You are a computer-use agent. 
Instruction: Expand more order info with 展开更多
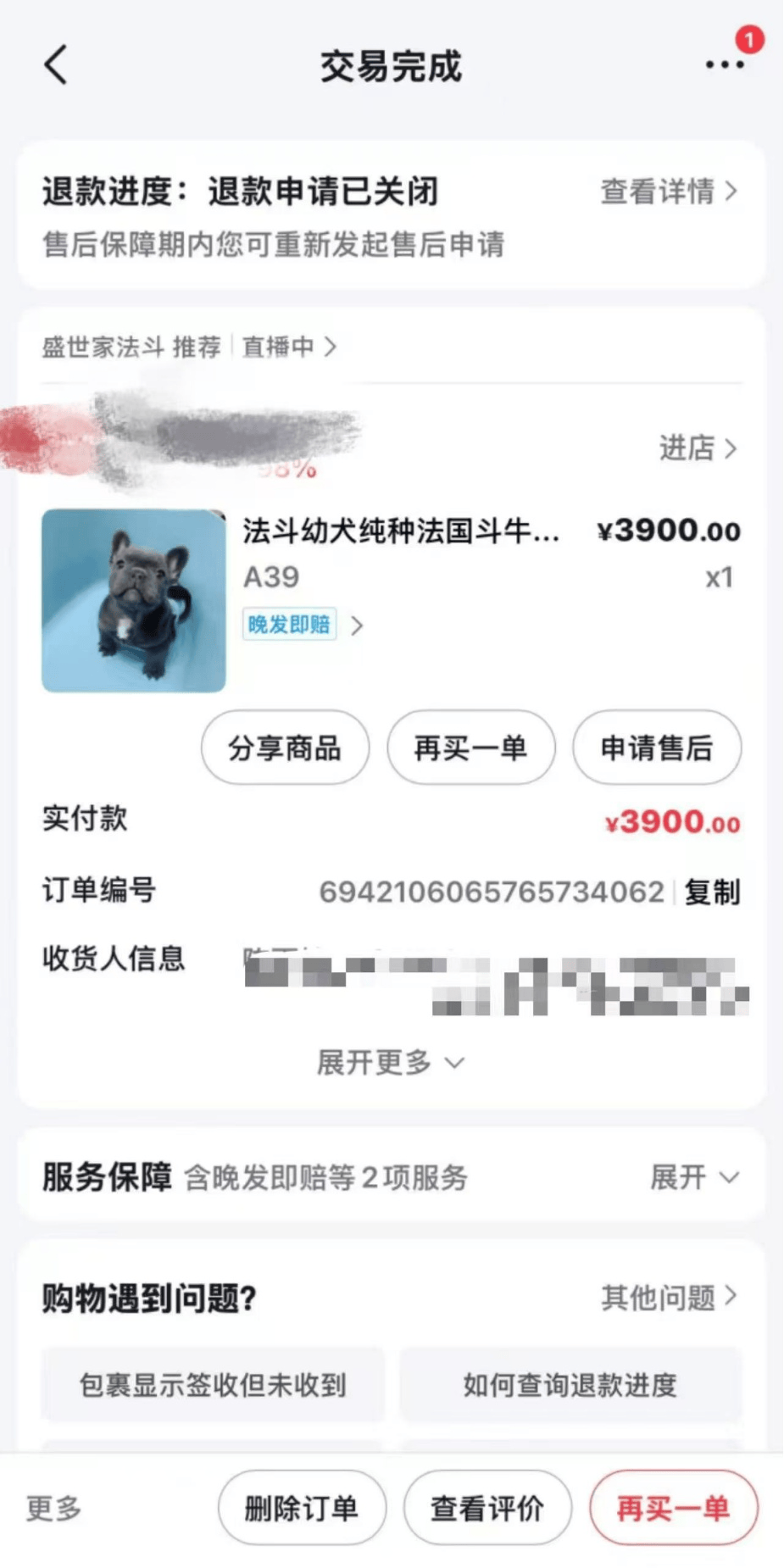click(x=390, y=1062)
